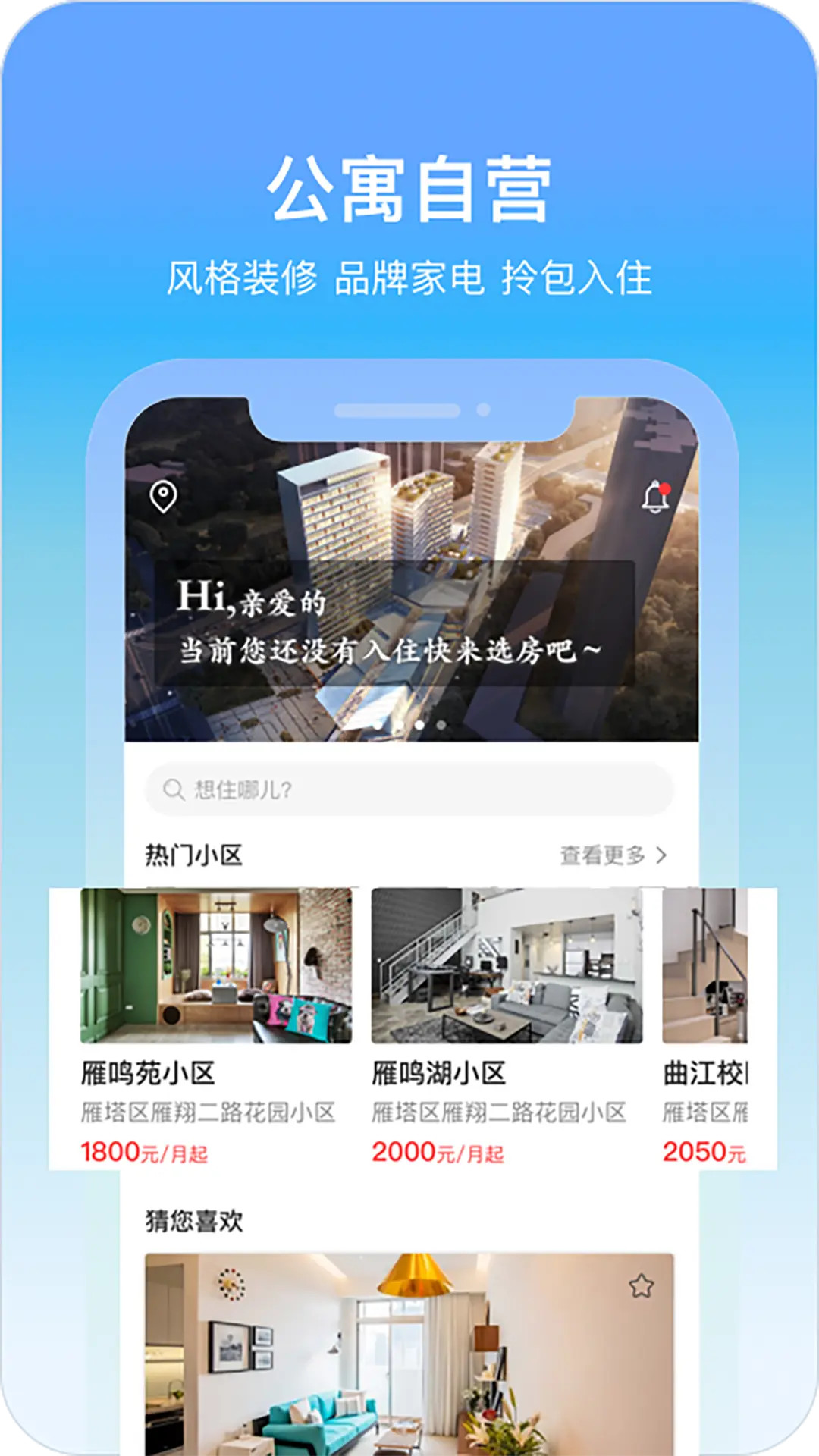Click the magnifier icon in the search bar
The width and height of the screenshot is (819, 1456).
171,789
